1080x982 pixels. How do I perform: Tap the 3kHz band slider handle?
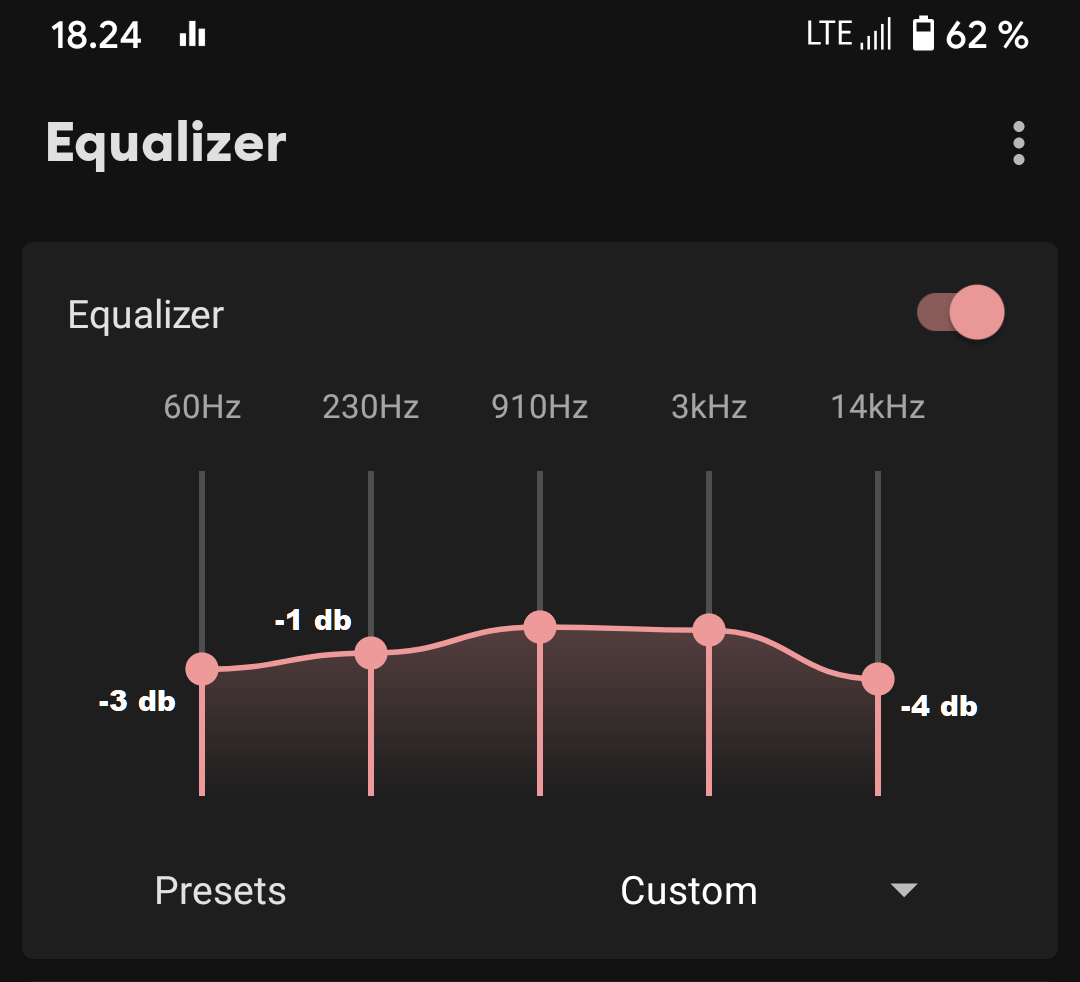[x=709, y=630]
